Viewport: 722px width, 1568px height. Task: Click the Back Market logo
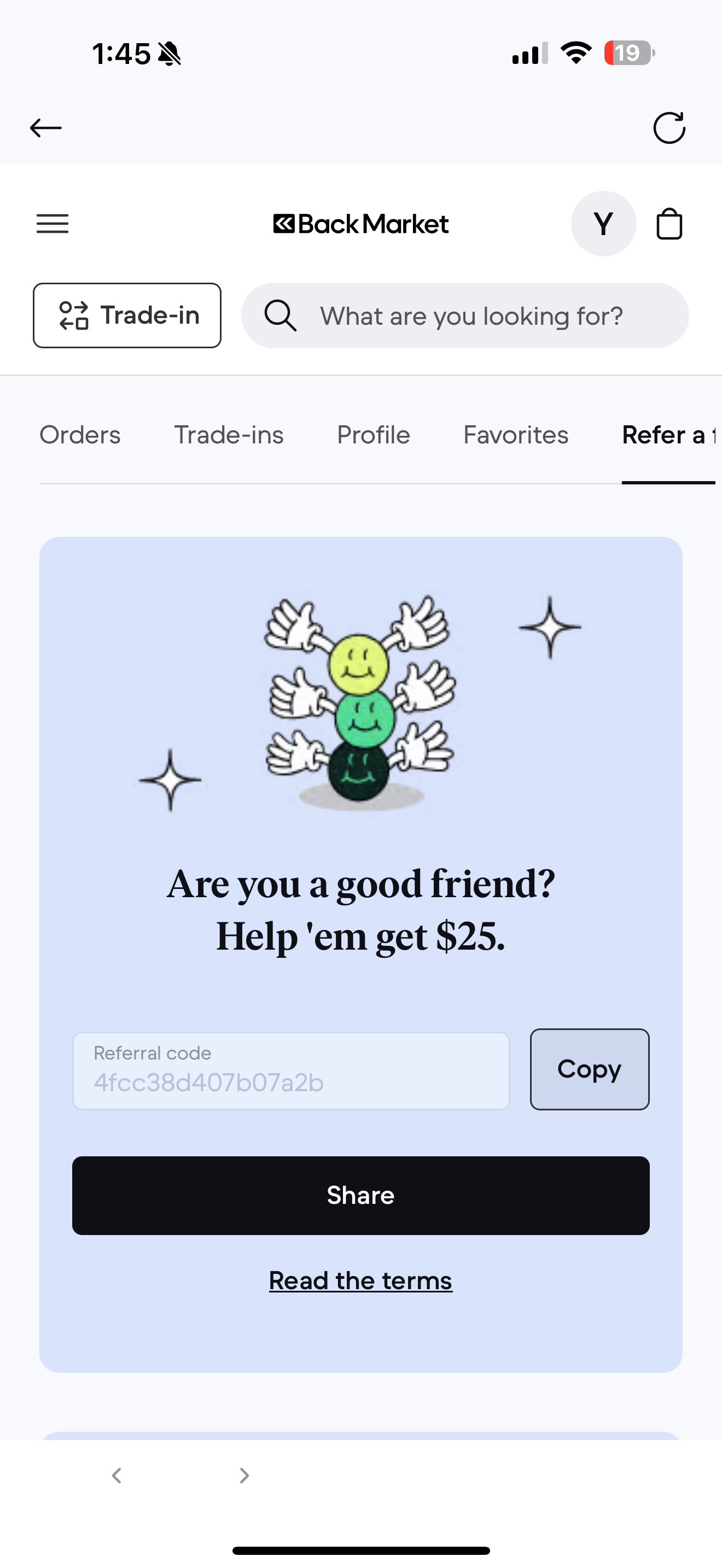pyautogui.click(x=360, y=224)
